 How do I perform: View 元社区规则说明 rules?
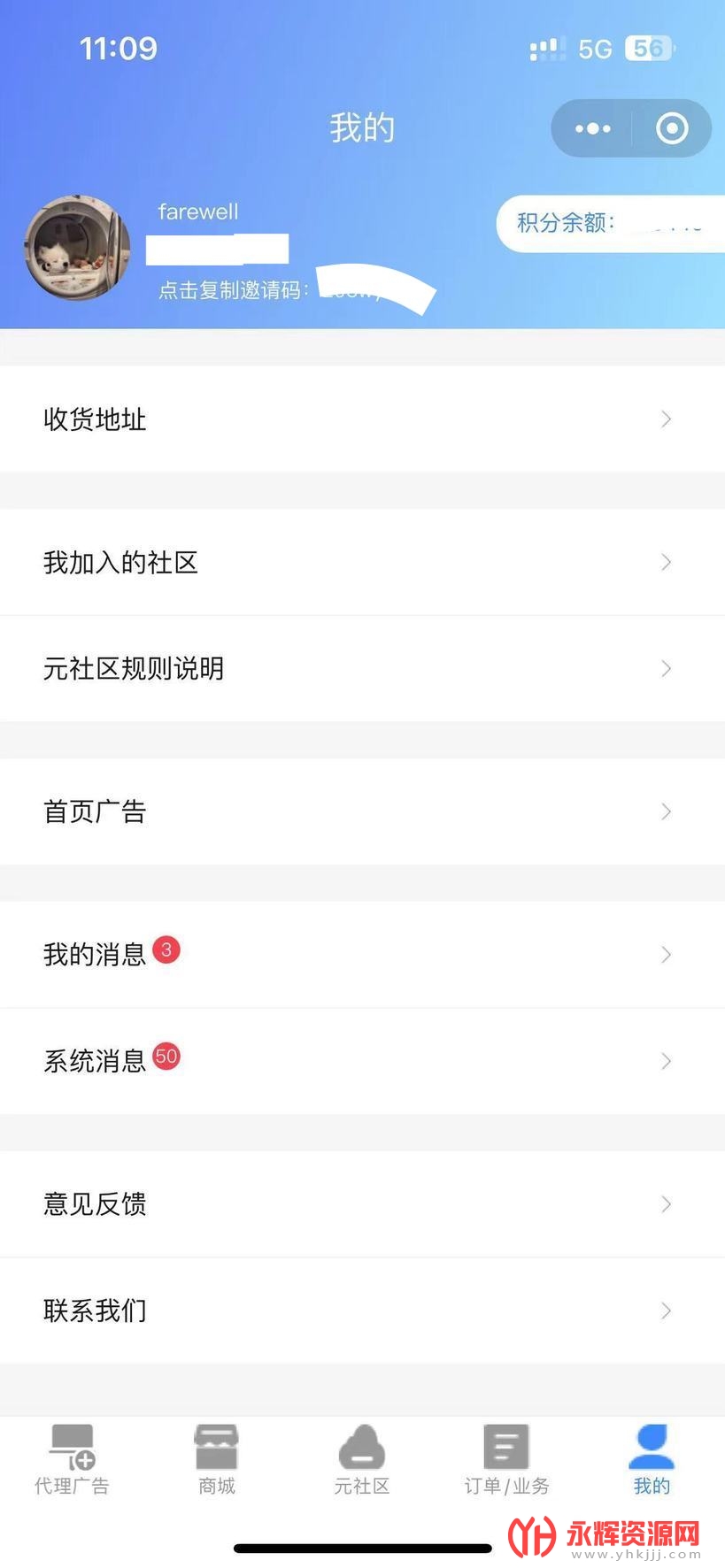click(362, 668)
